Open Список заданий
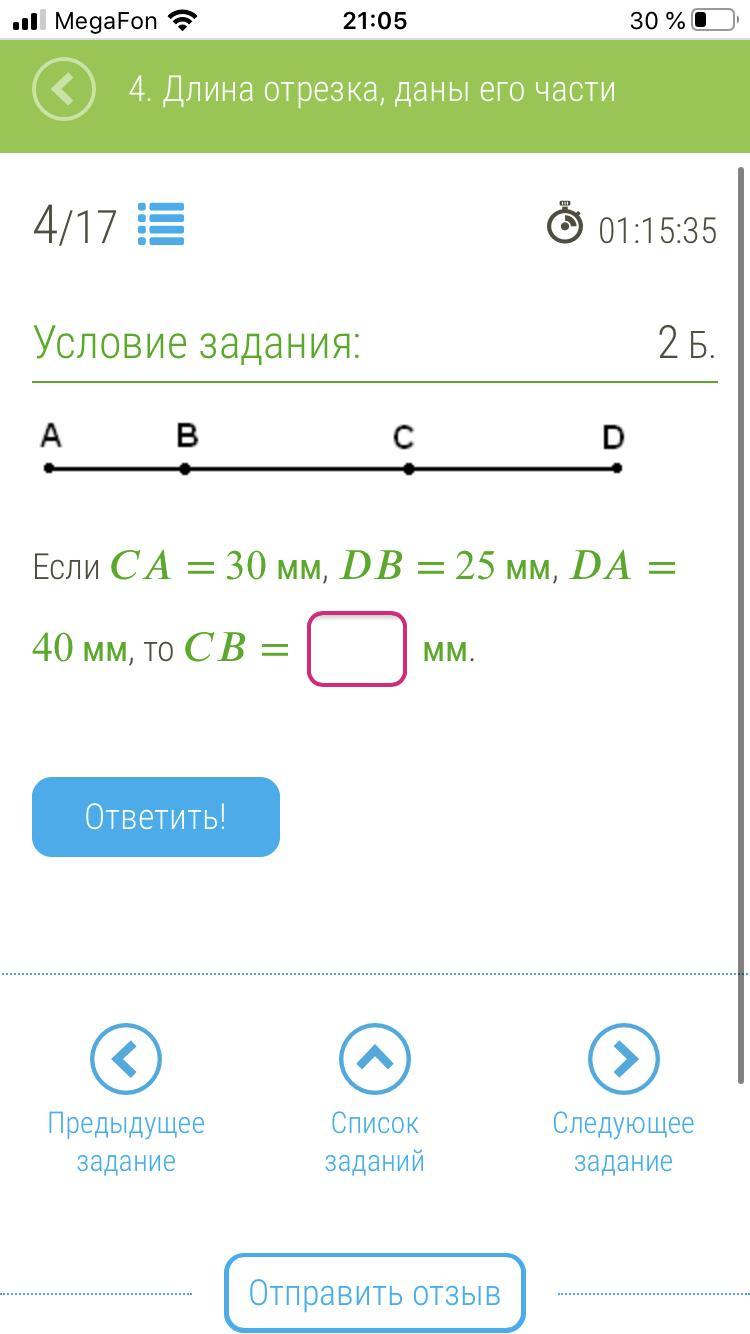Viewport: 750px width, 1334px height. pyautogui.click(x=375, y=1100)
